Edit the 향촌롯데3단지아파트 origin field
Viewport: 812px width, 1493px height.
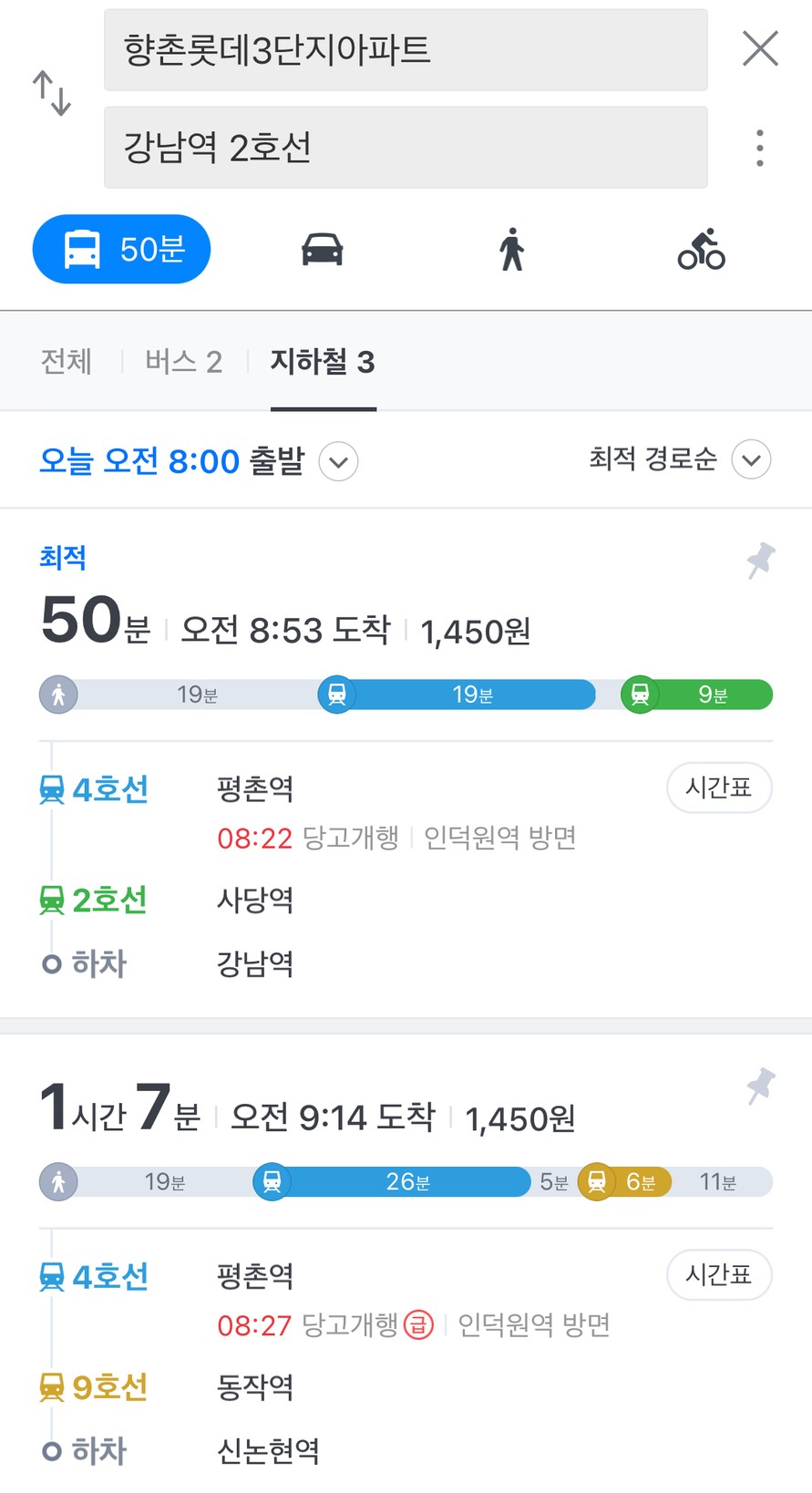point(406,50)
